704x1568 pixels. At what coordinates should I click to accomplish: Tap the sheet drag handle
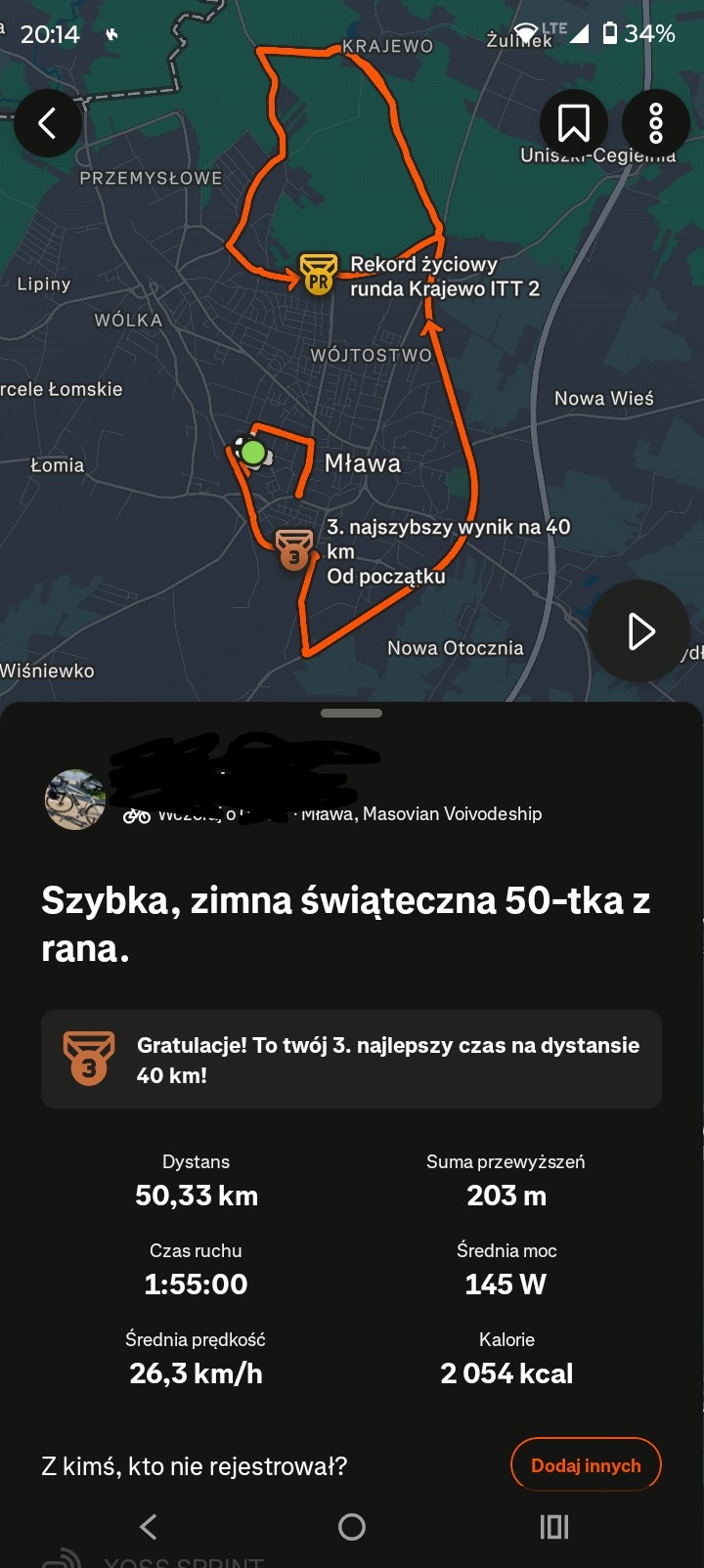351,714
